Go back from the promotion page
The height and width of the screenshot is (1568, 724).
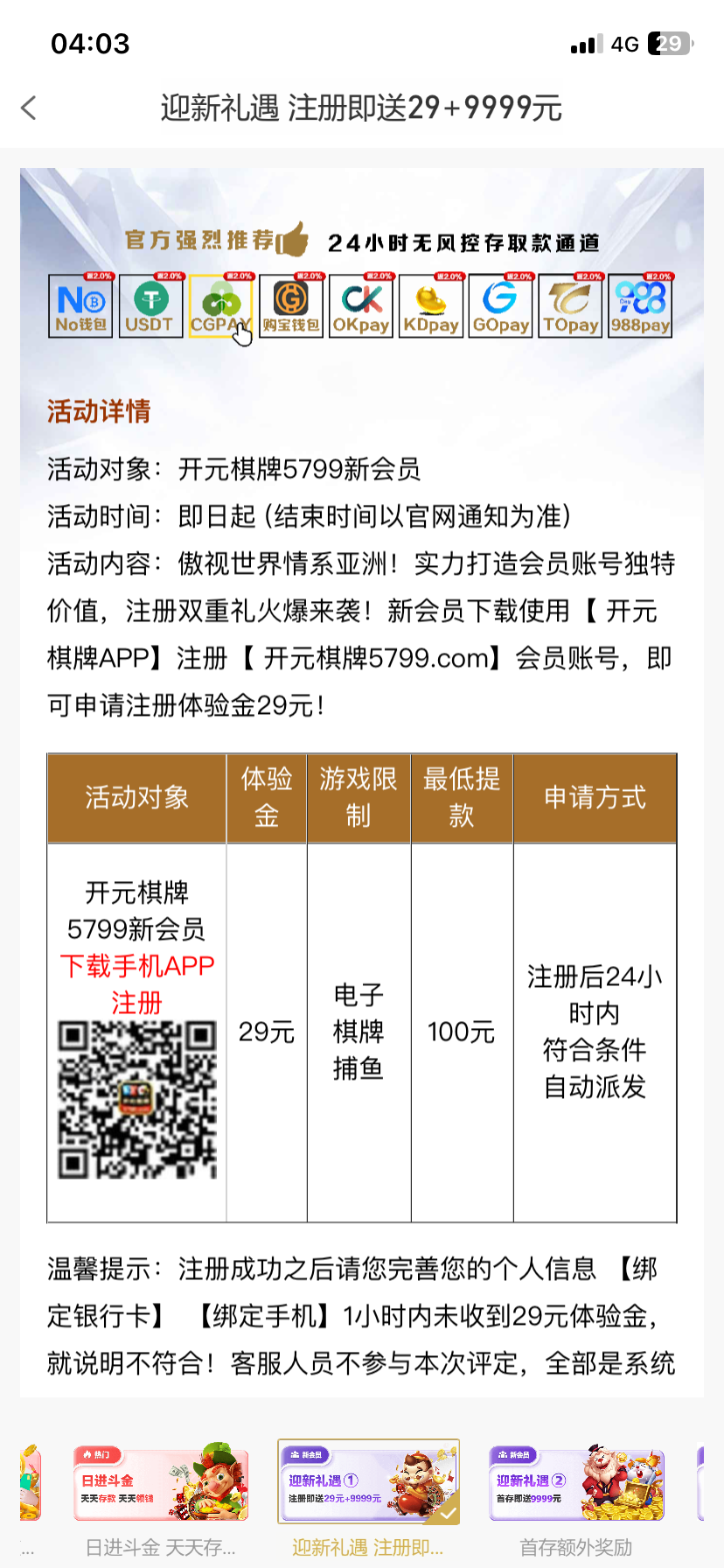tap(29, 108)
